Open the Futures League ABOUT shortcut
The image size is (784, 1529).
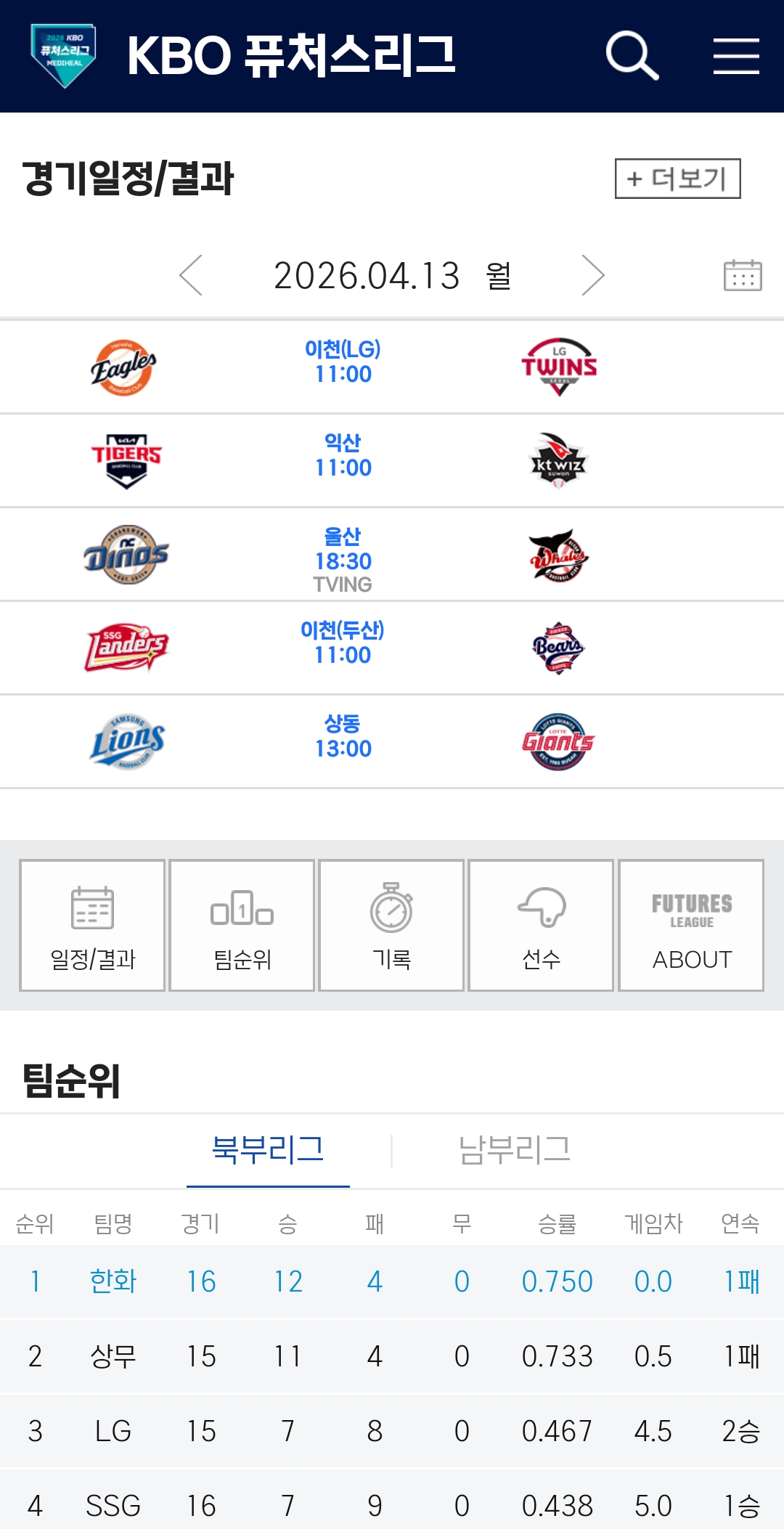pyautogui.click(x=691, y=925)
